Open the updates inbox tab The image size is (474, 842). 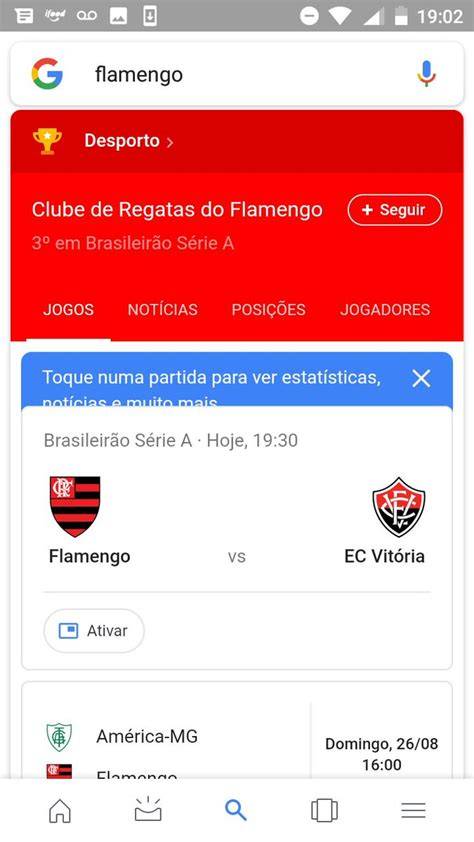pos(148,810)
